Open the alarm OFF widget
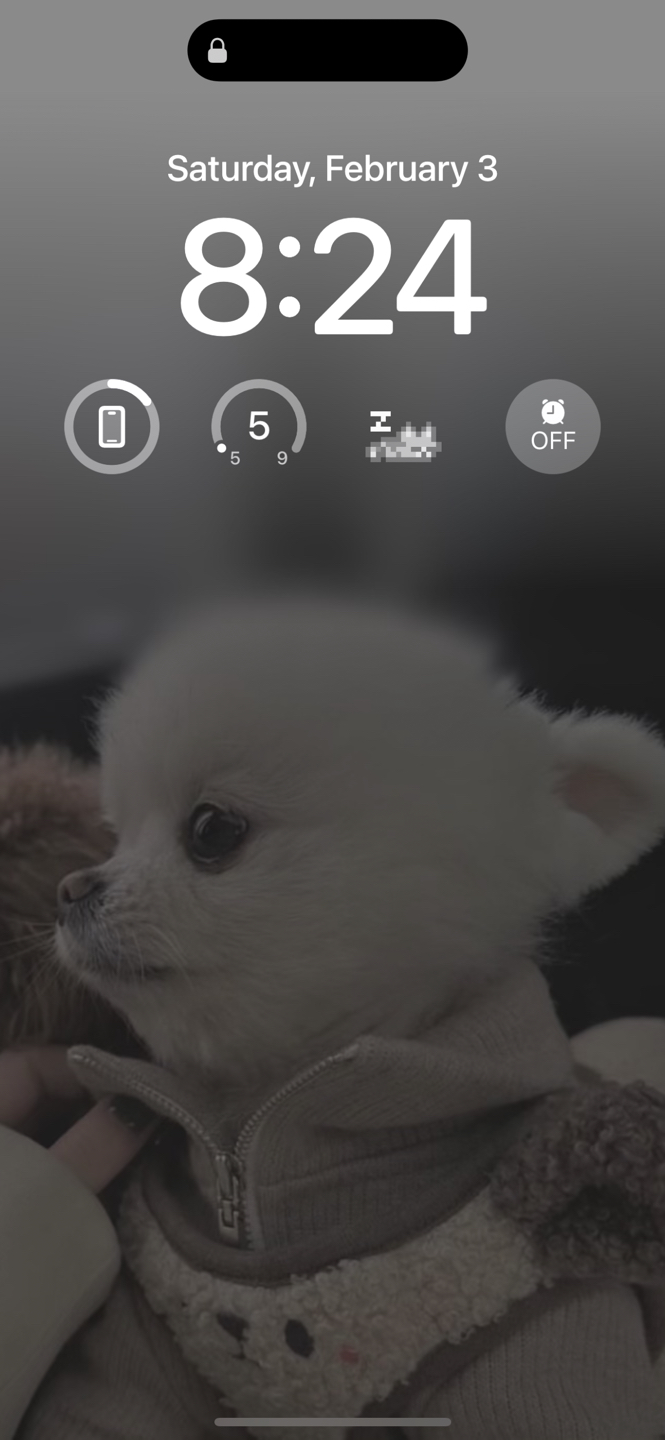Viewport: 665px width, 1440px height. click(x=553, y=426)
